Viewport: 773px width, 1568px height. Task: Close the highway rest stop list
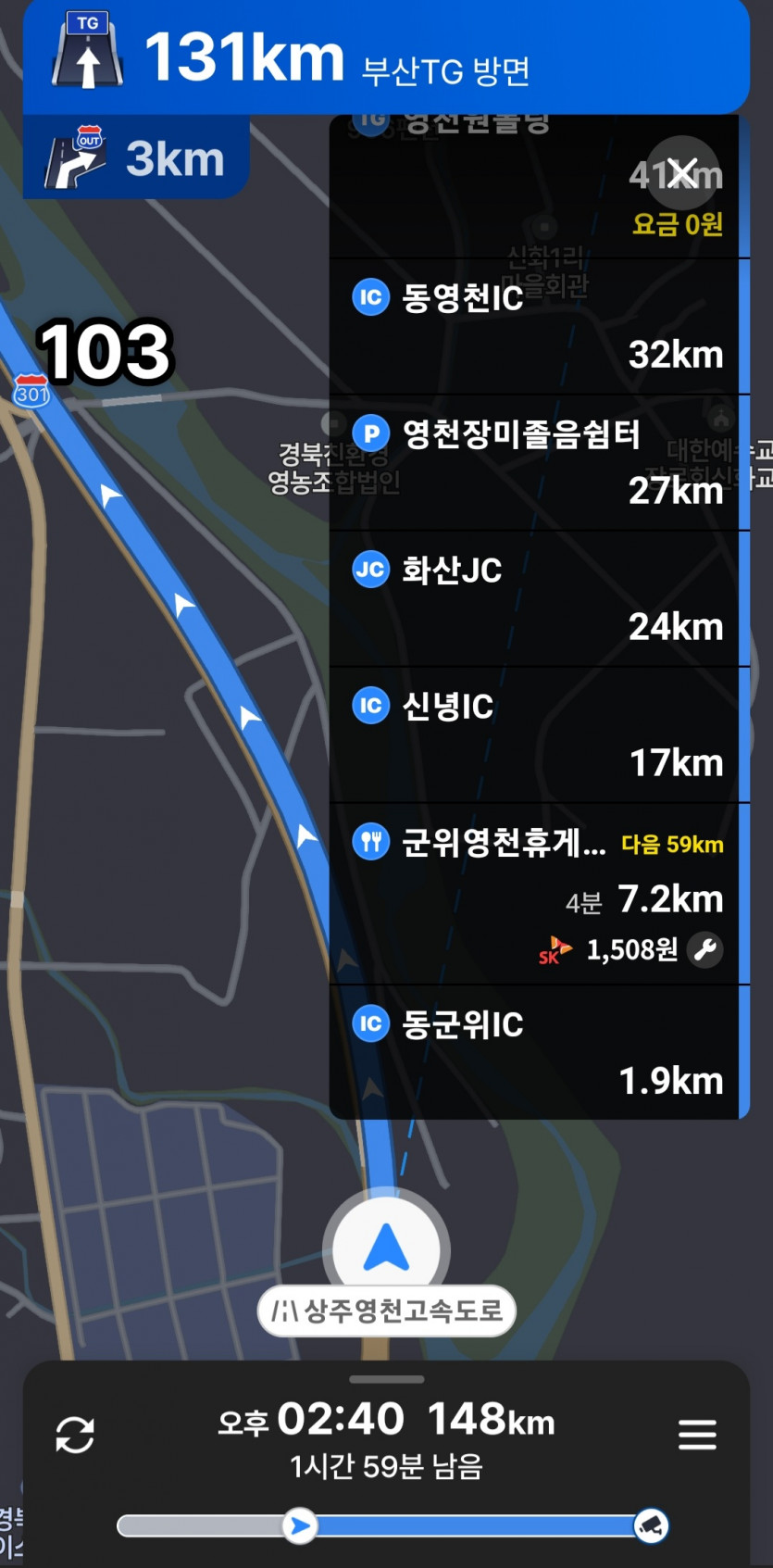[x=682, y=173]
